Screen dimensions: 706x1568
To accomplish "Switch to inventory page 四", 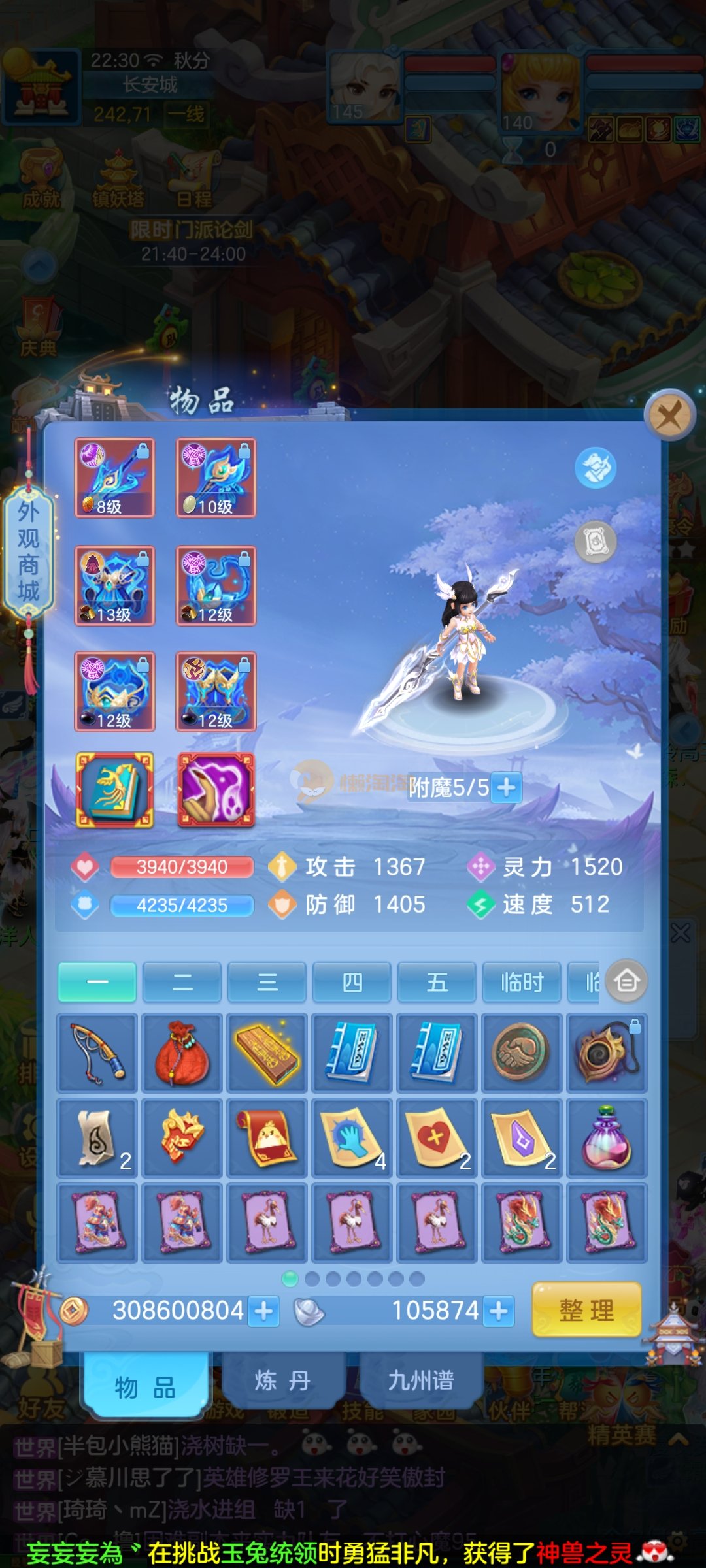I will (x=352, y=982).
